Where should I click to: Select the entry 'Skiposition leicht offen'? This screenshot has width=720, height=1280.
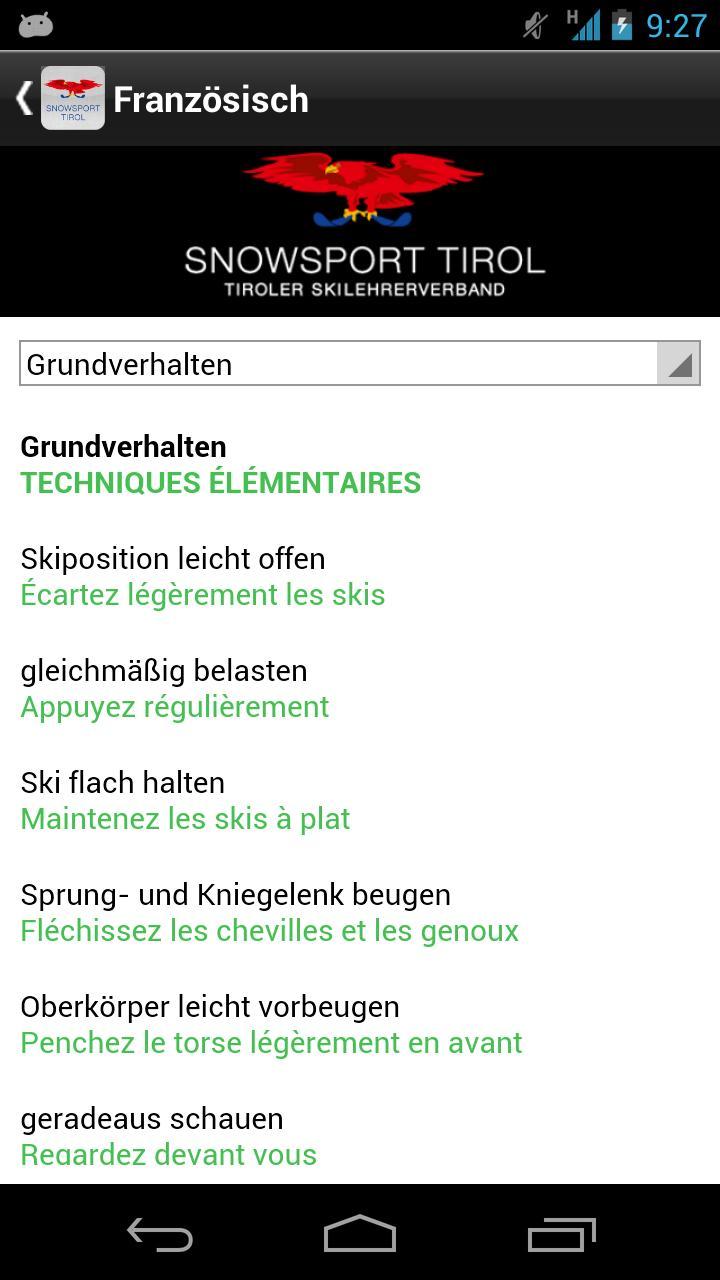click(172, 558)
